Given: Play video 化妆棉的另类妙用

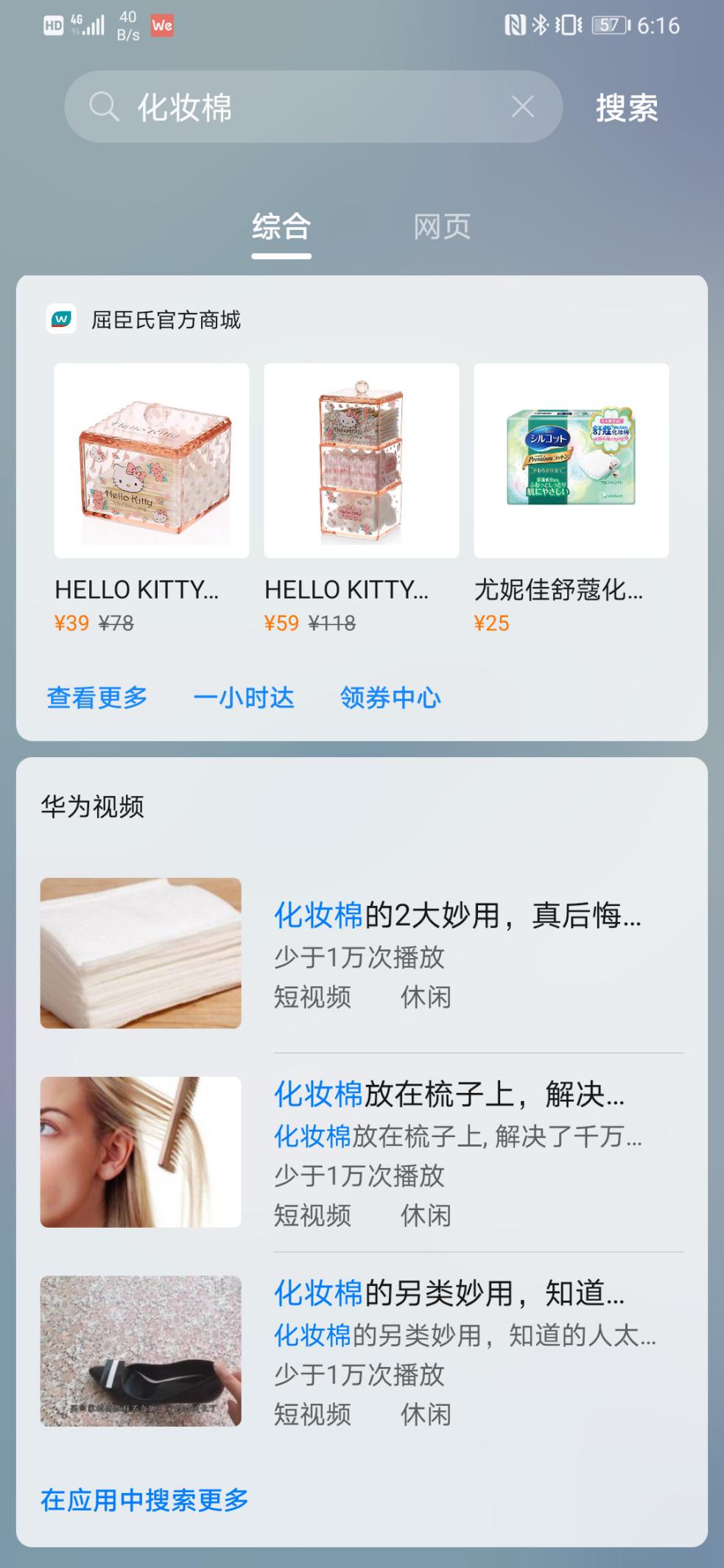Looking at the screenshot, I should click(x=361, y=1351).
